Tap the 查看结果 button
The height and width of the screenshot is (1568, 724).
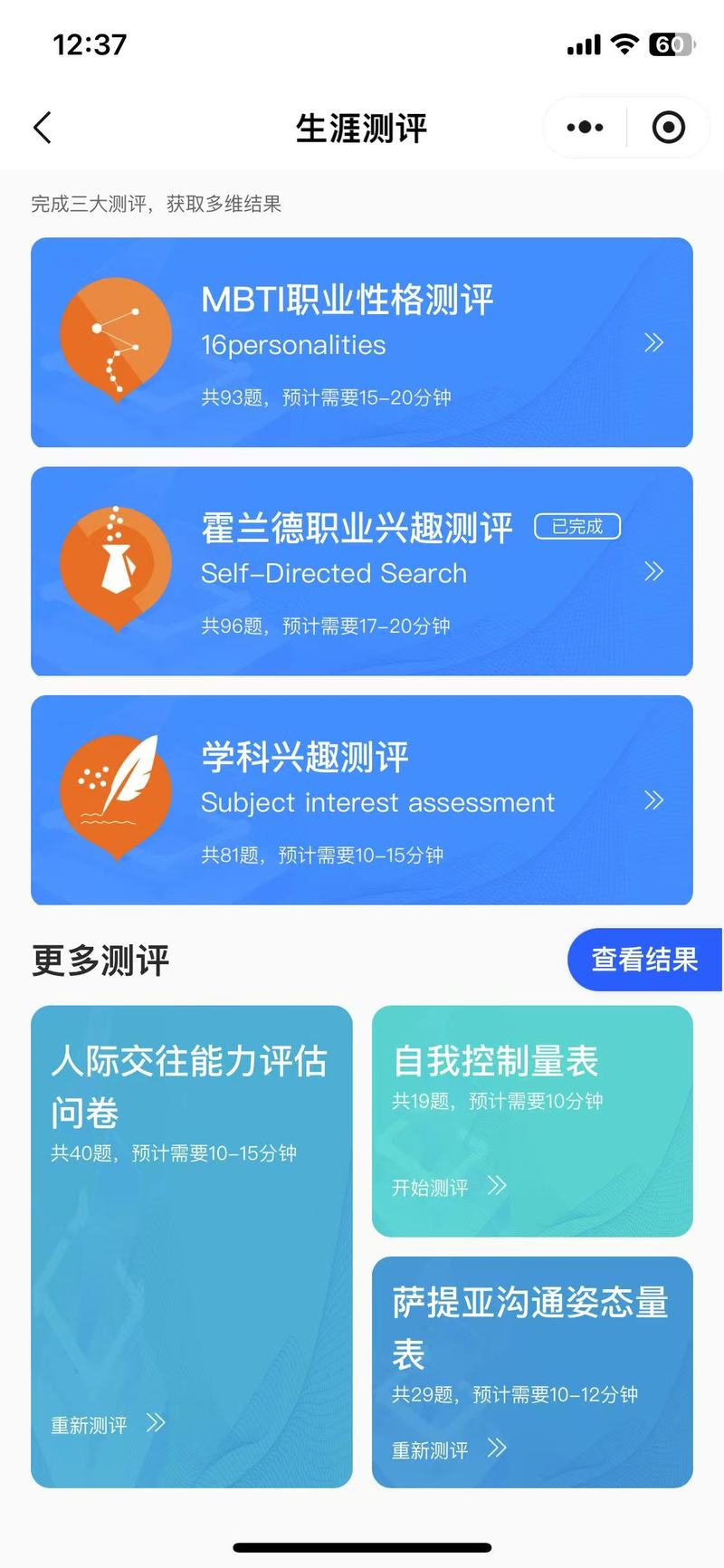pos(644,960)
